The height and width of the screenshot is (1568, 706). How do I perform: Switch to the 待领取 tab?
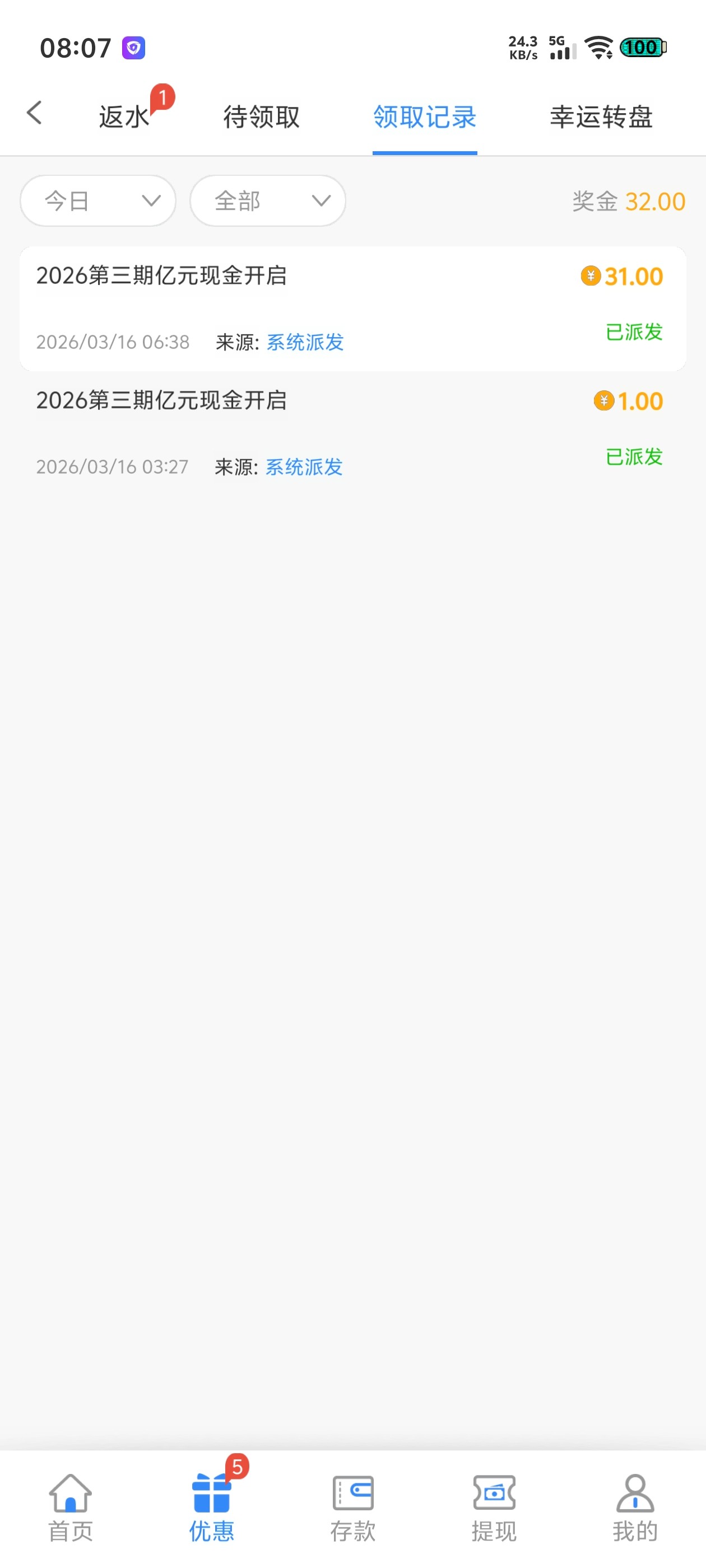tap(261, 116)
